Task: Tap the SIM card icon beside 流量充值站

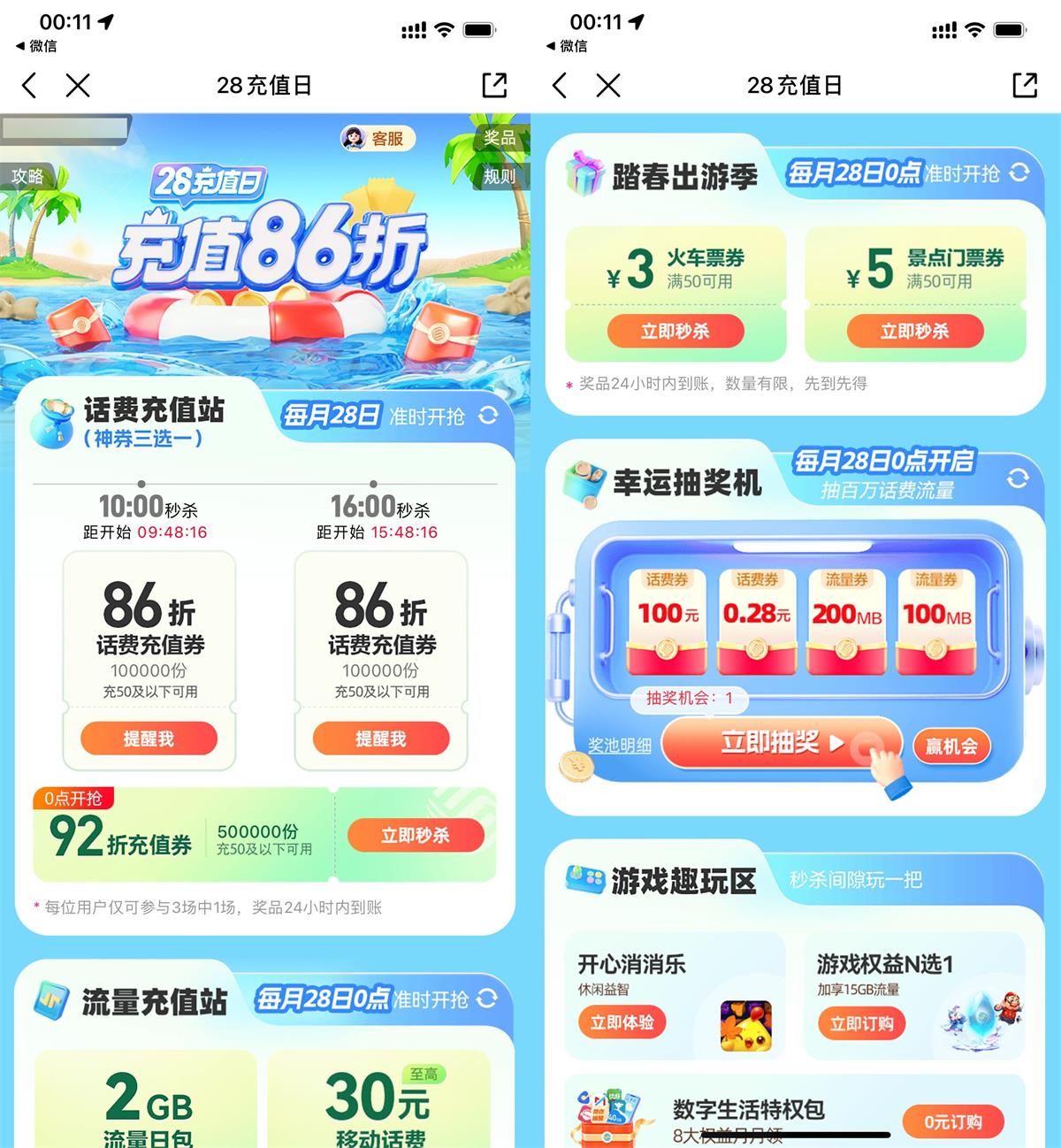Action: click(51, 1002)
